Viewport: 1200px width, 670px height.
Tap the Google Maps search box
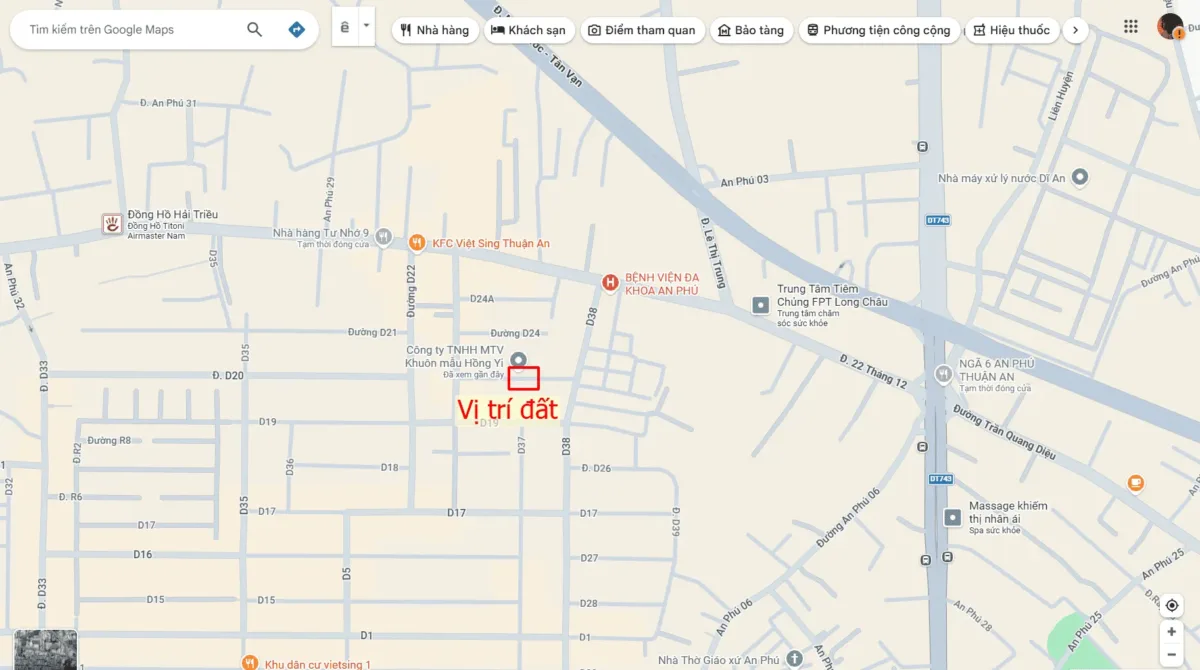[x=130, y=30]
